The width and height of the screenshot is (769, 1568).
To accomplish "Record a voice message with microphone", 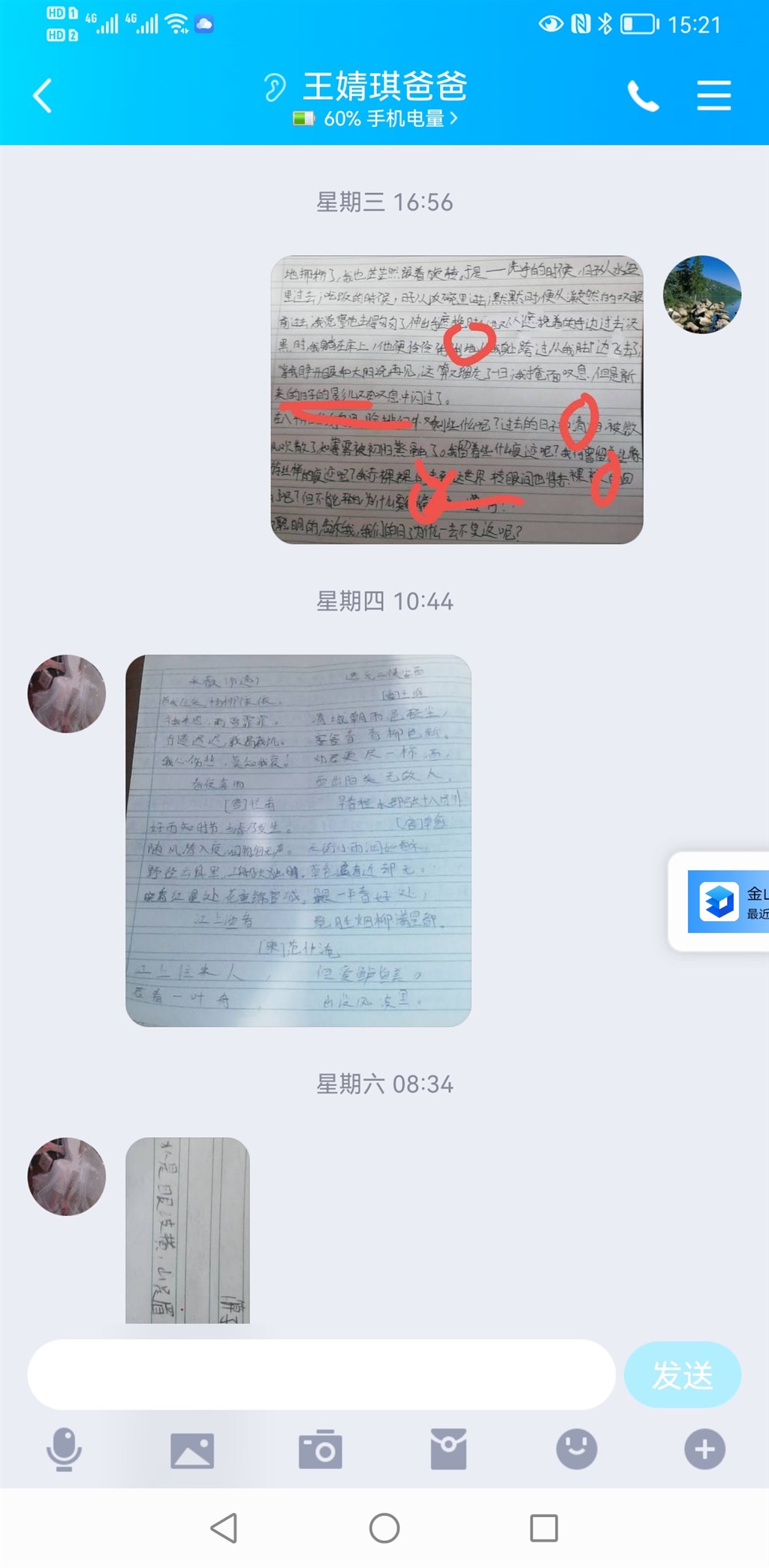I will point(64,1449).
